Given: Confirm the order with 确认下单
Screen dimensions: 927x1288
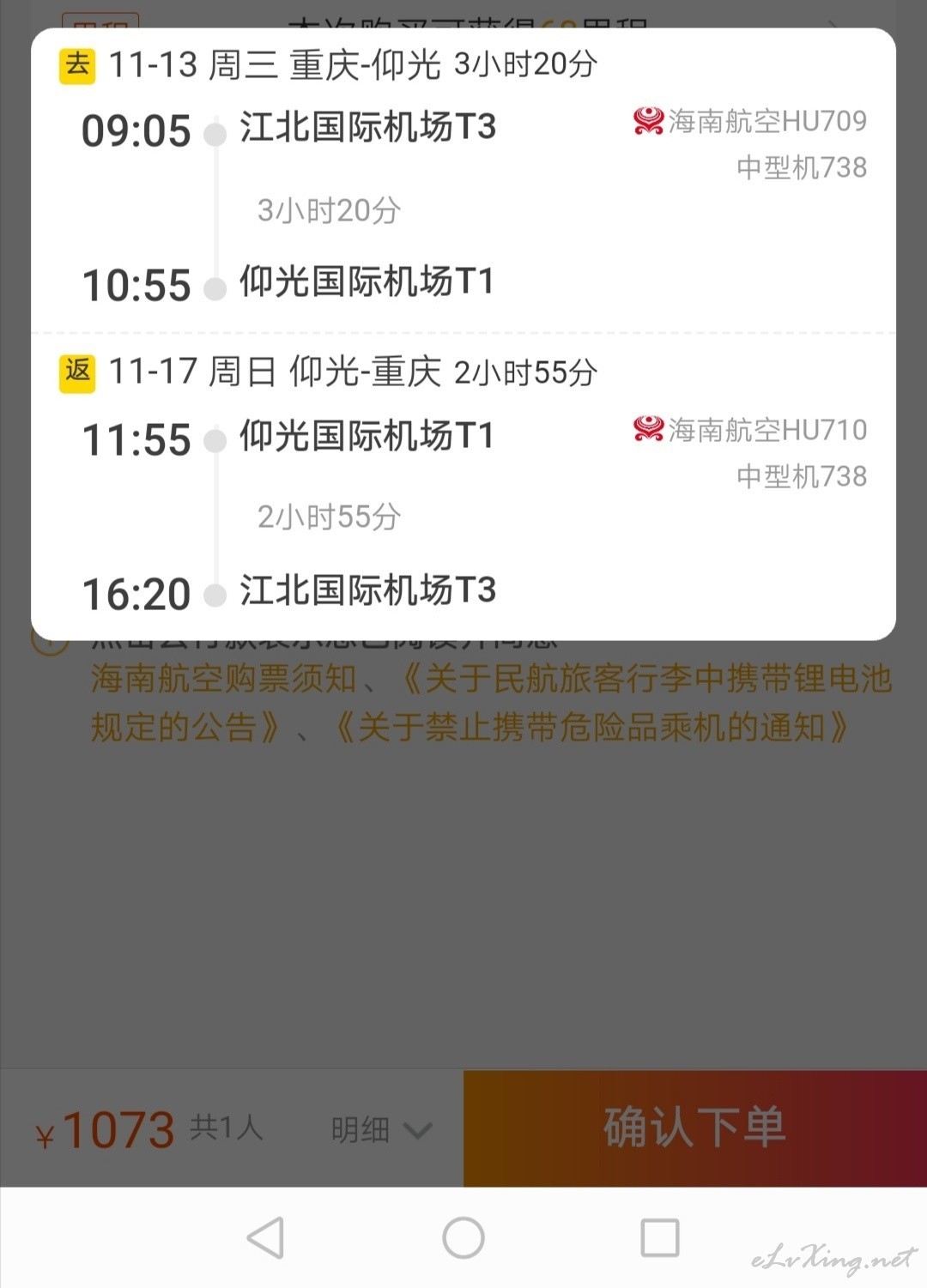Looking at the screenshot, I should click(x=694, y=1128).
